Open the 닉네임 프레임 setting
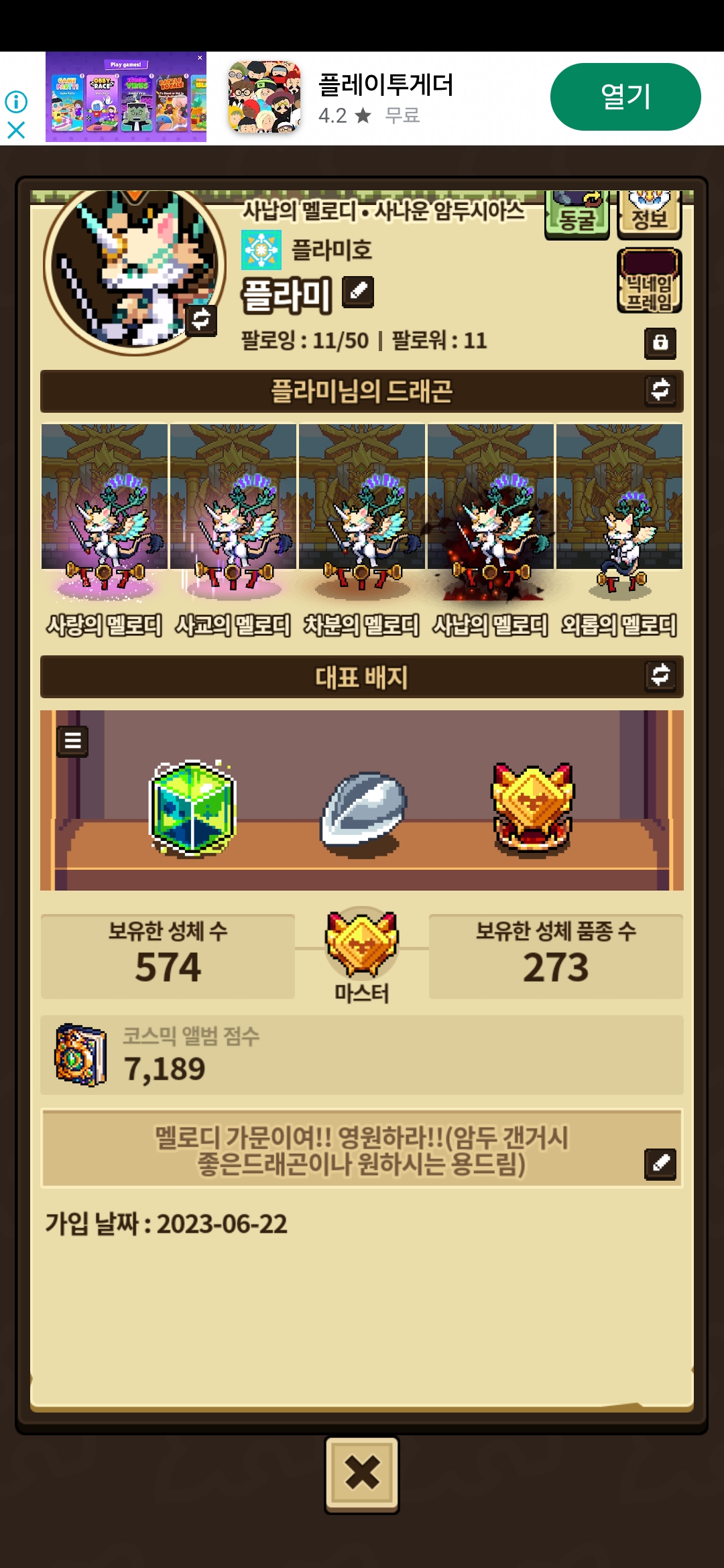 (x=649, y=281)
